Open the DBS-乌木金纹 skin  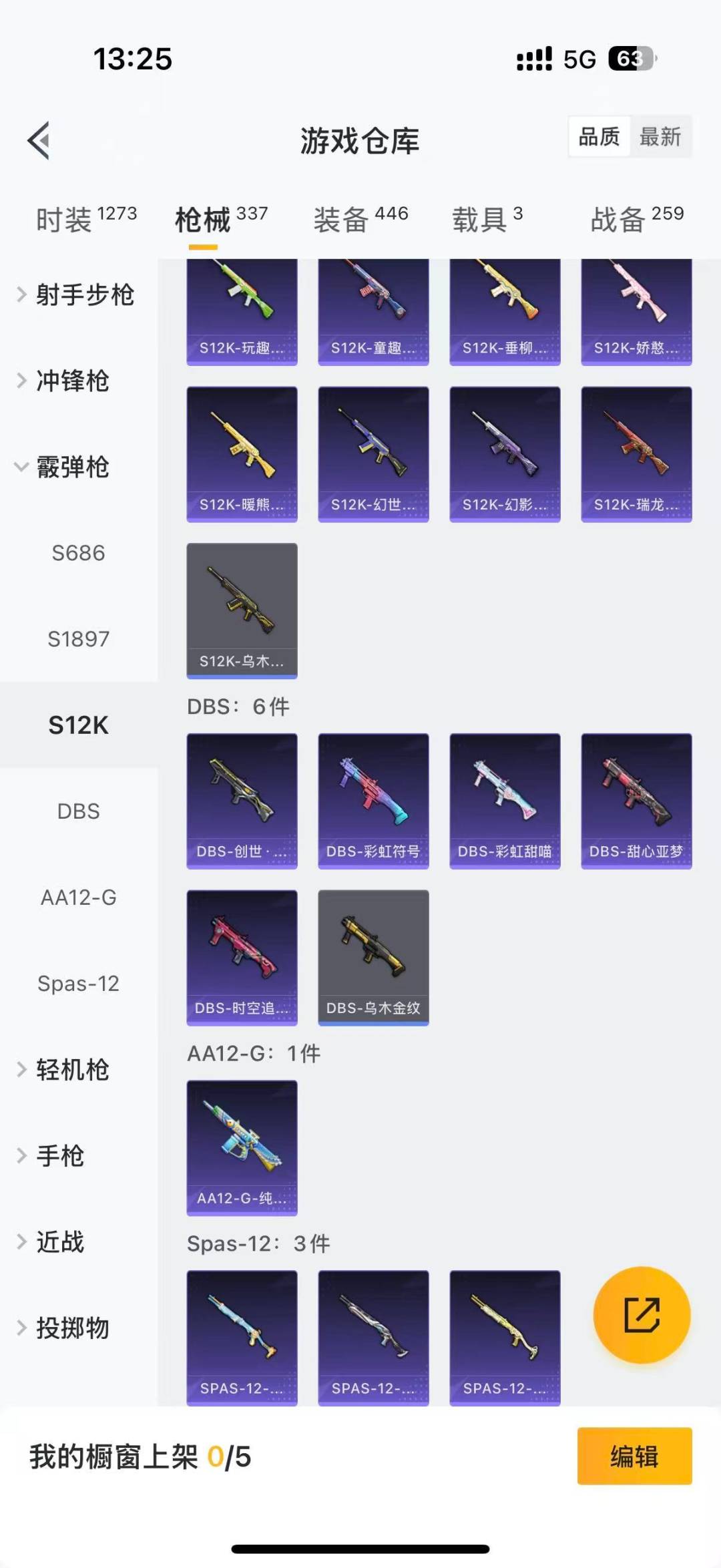click(373, 956)
